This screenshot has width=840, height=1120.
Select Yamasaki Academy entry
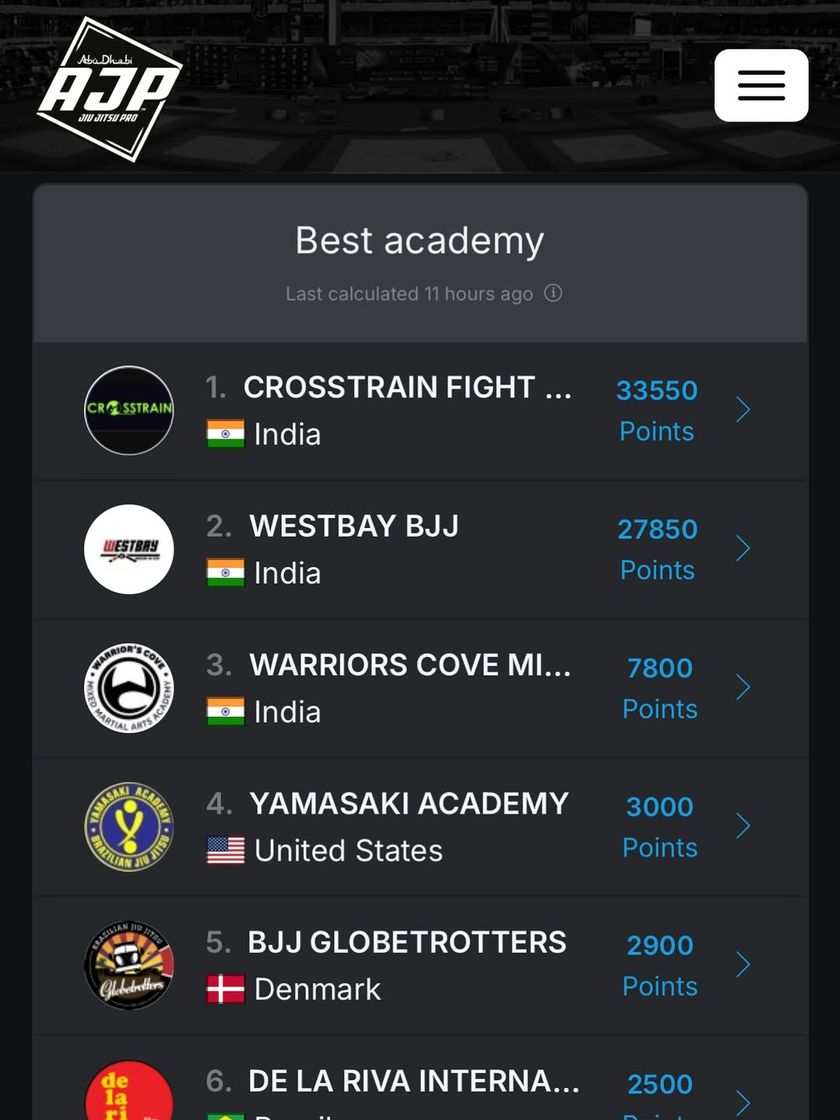pos(420,826)
